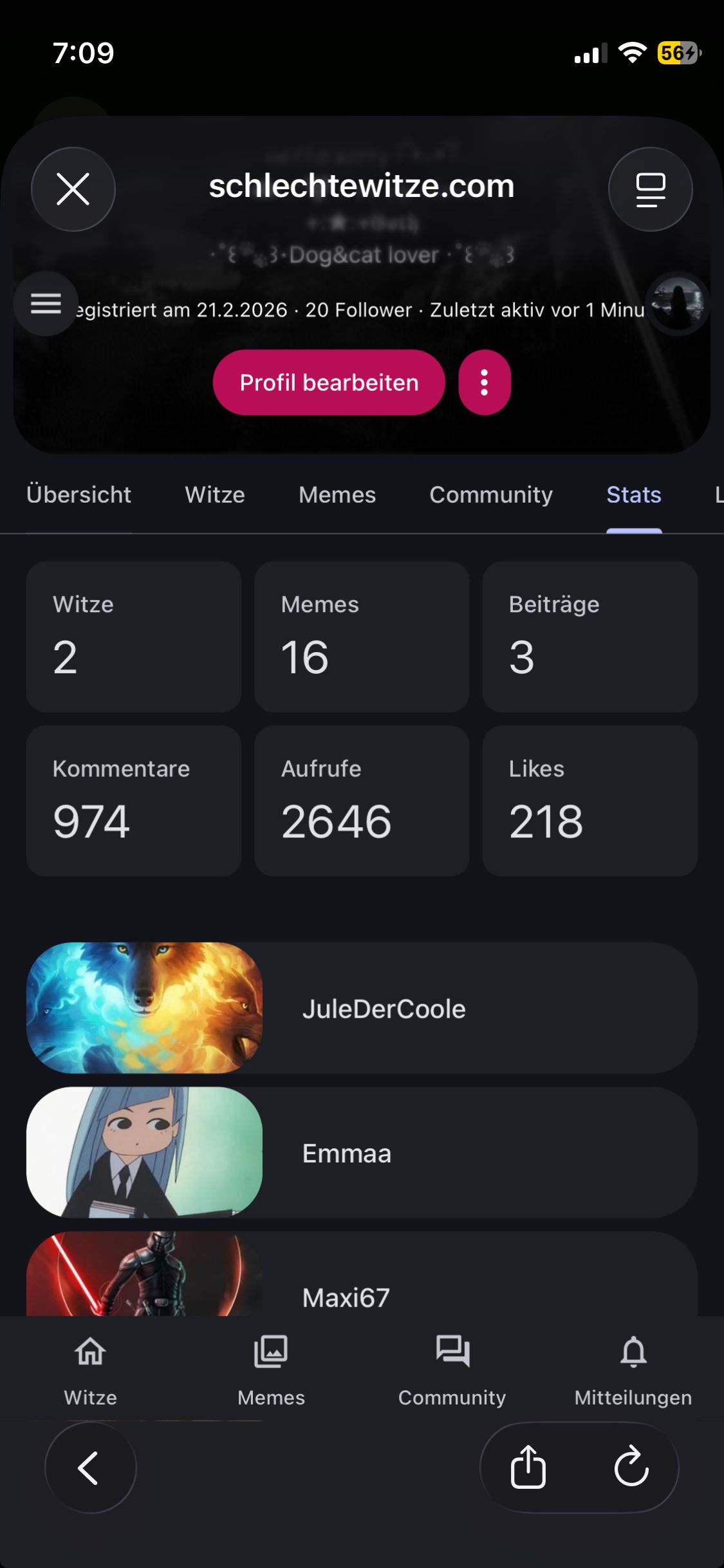Select the Stats tab

[x=633, y=494]
